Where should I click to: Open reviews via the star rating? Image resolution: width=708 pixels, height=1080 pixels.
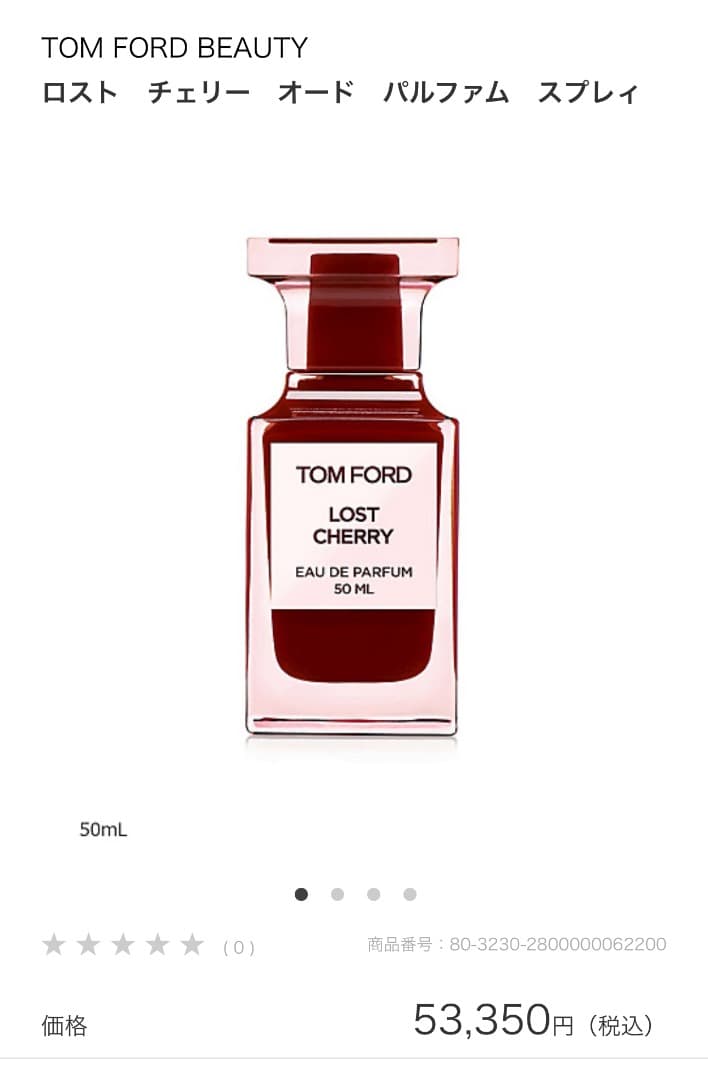coord(123,945)
